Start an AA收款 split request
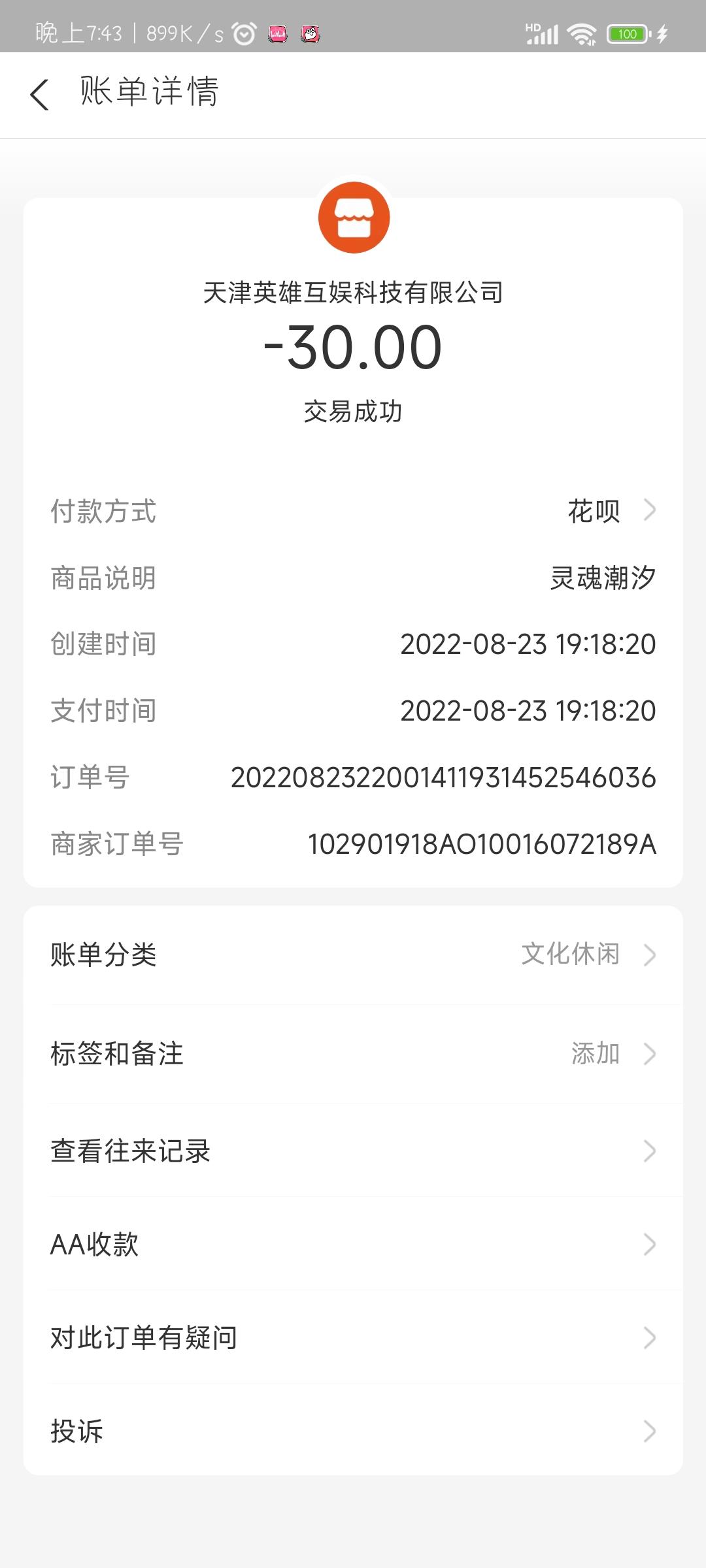 click(353, 1245)
